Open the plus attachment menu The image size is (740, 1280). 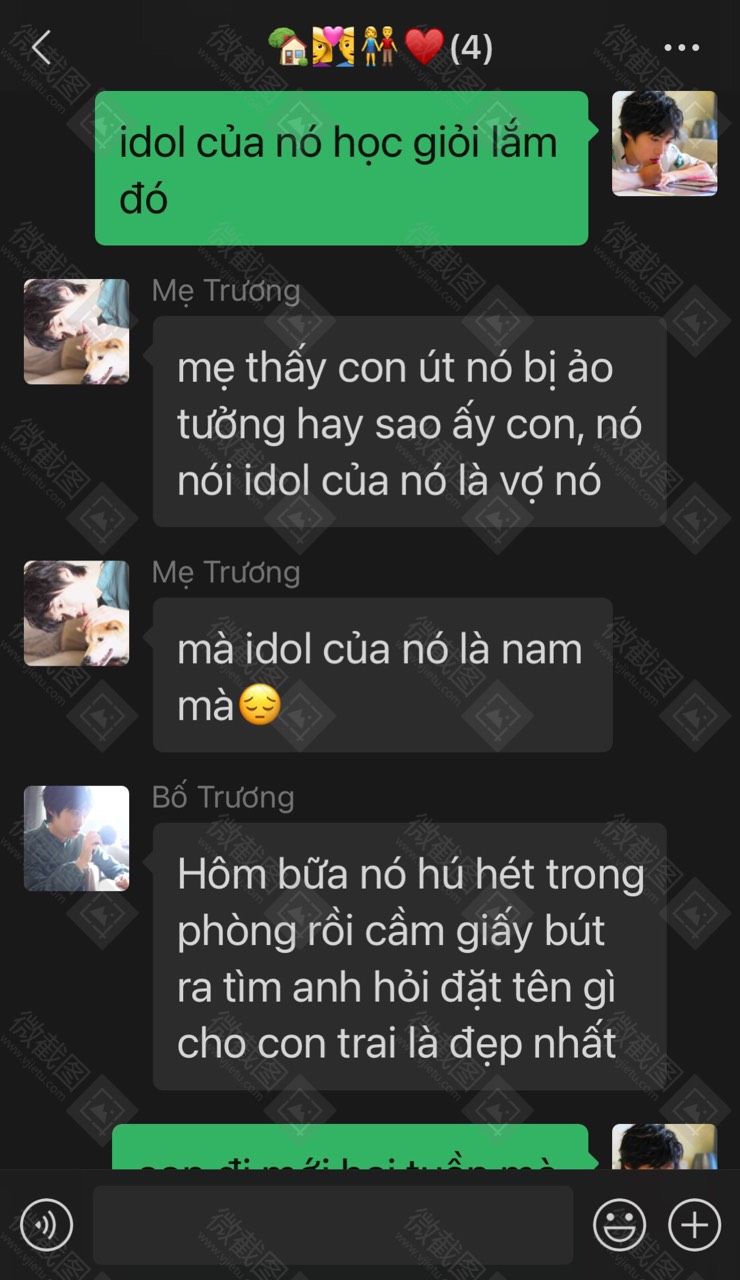(x=694, y=1224)
